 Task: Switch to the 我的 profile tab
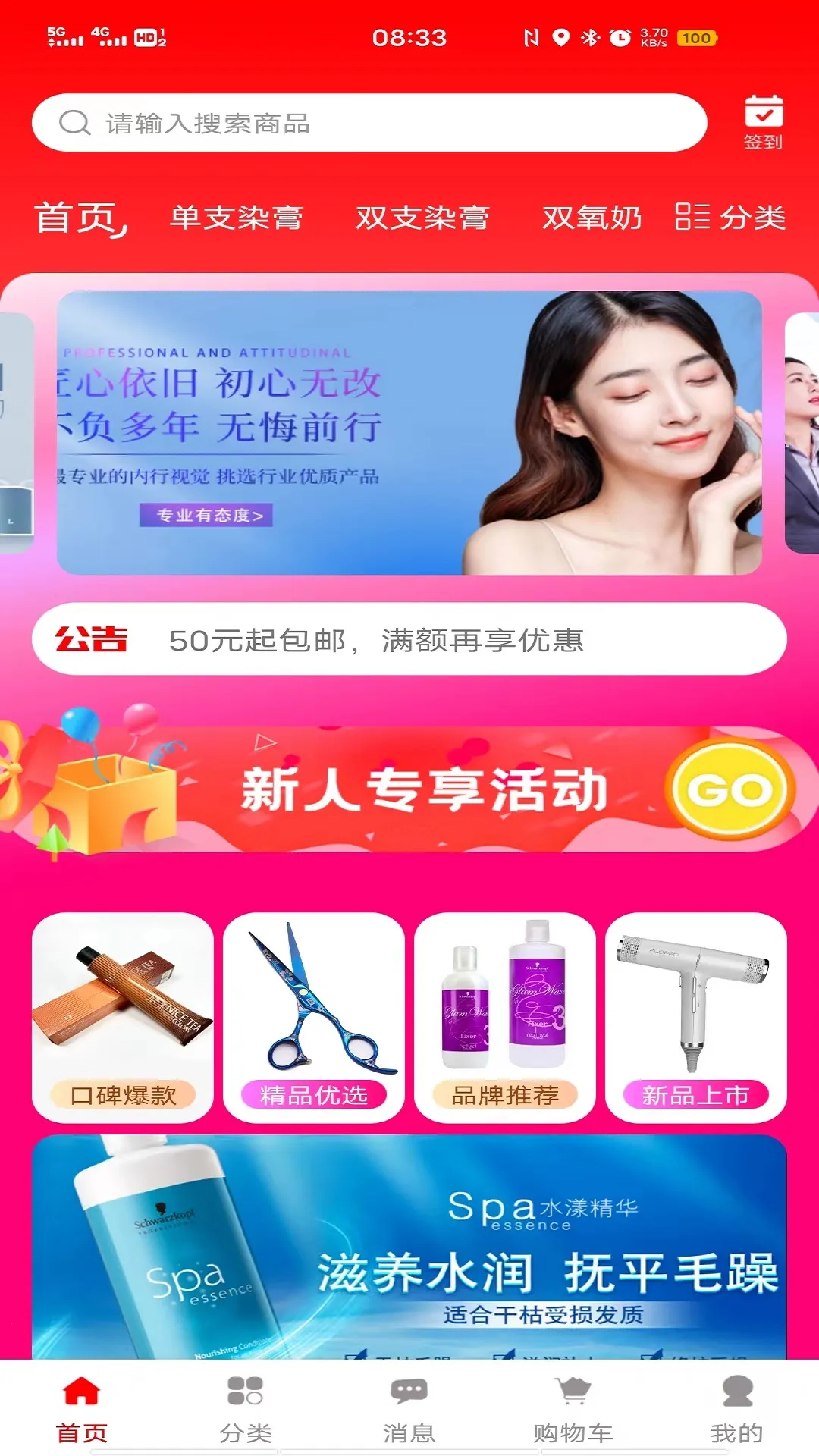tap(736, 1409)
